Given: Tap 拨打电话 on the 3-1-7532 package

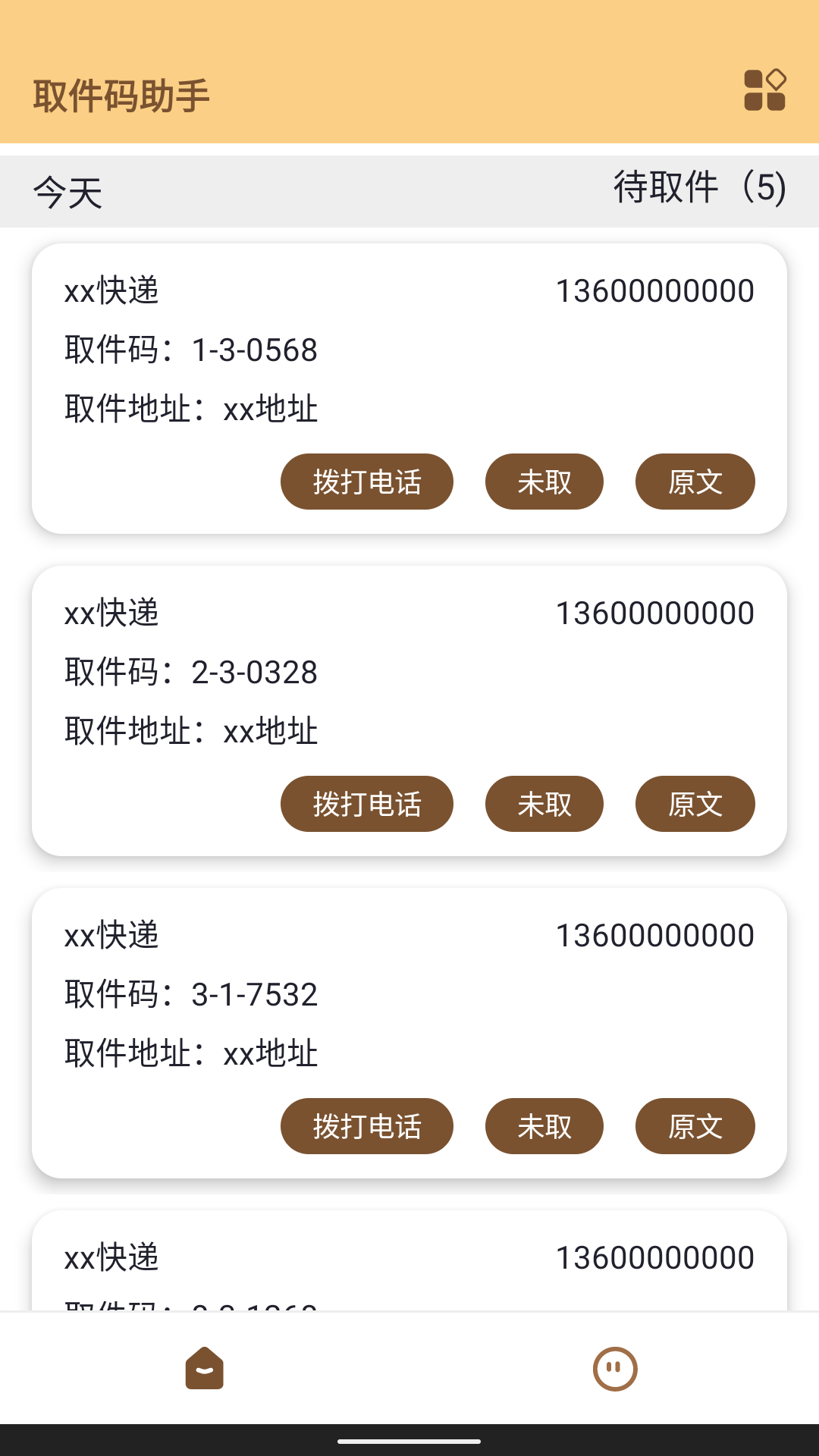Looking at the screenshot, I should 366,1127.
